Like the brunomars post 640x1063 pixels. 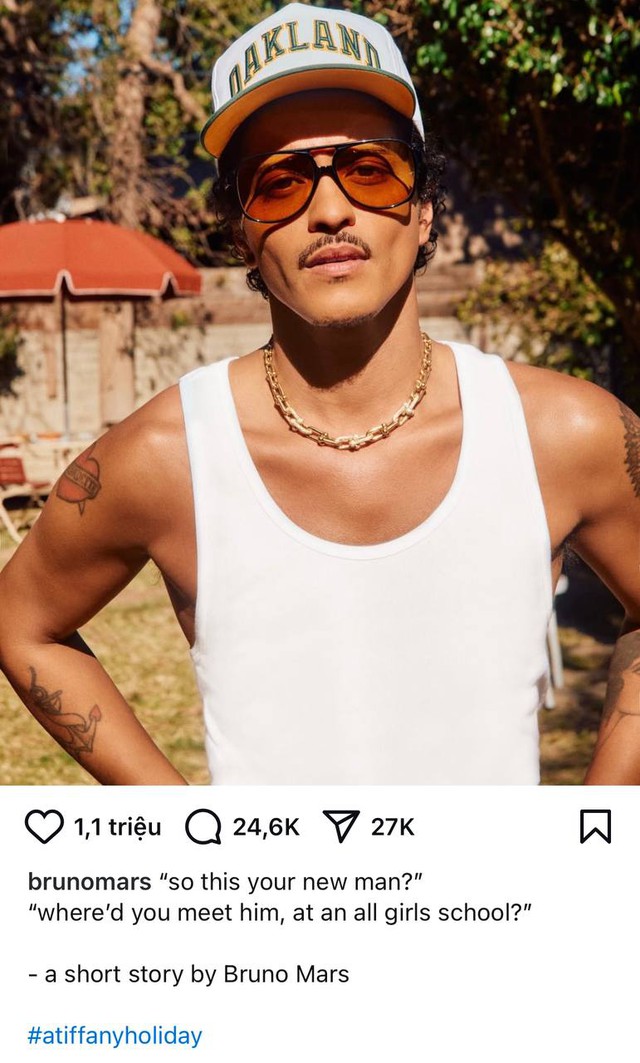pos(44,827)
